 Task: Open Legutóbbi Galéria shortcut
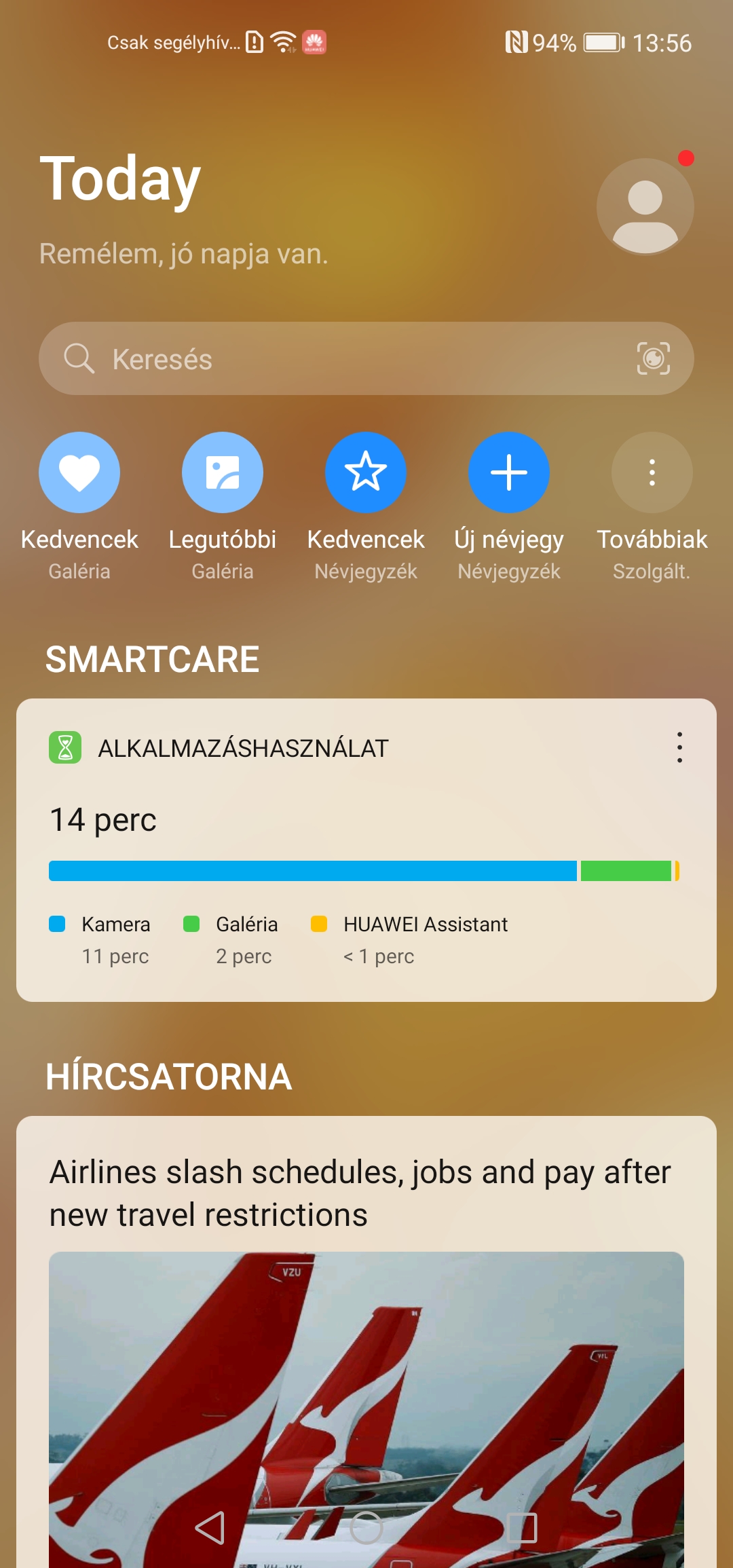coord(223,473)
